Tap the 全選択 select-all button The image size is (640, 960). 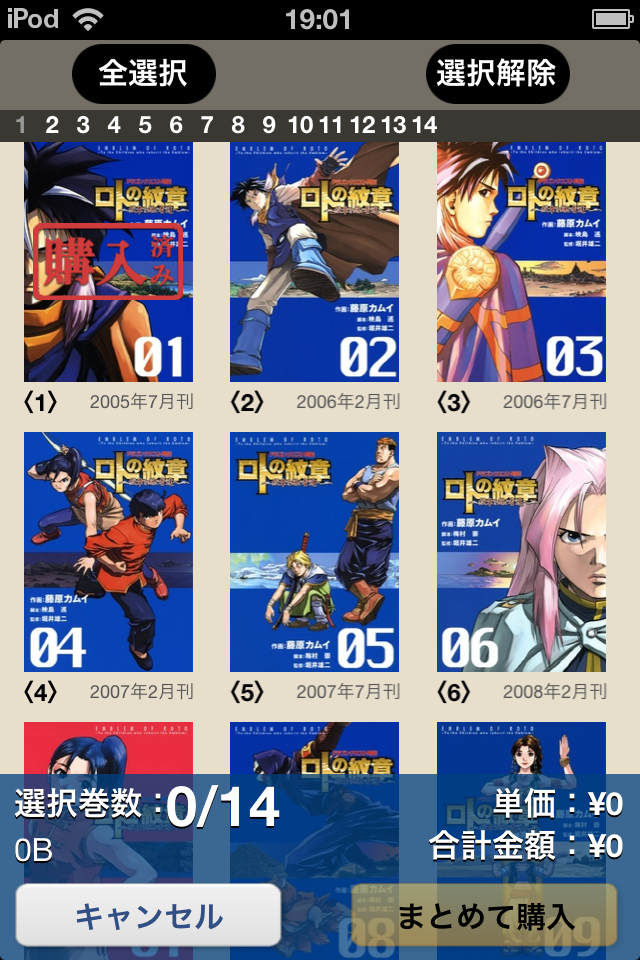[143, 74]
